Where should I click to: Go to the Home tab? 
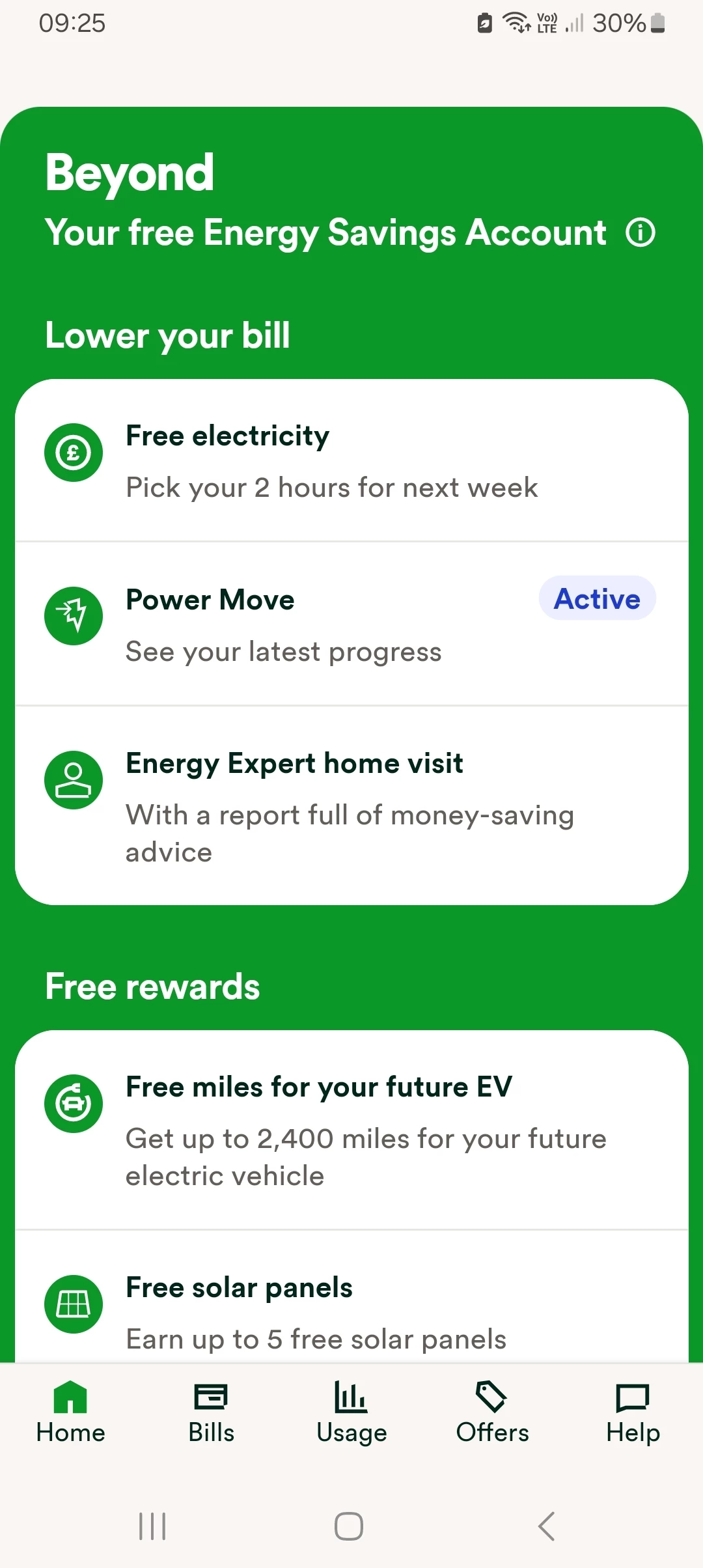click(x=70, y=1412)
